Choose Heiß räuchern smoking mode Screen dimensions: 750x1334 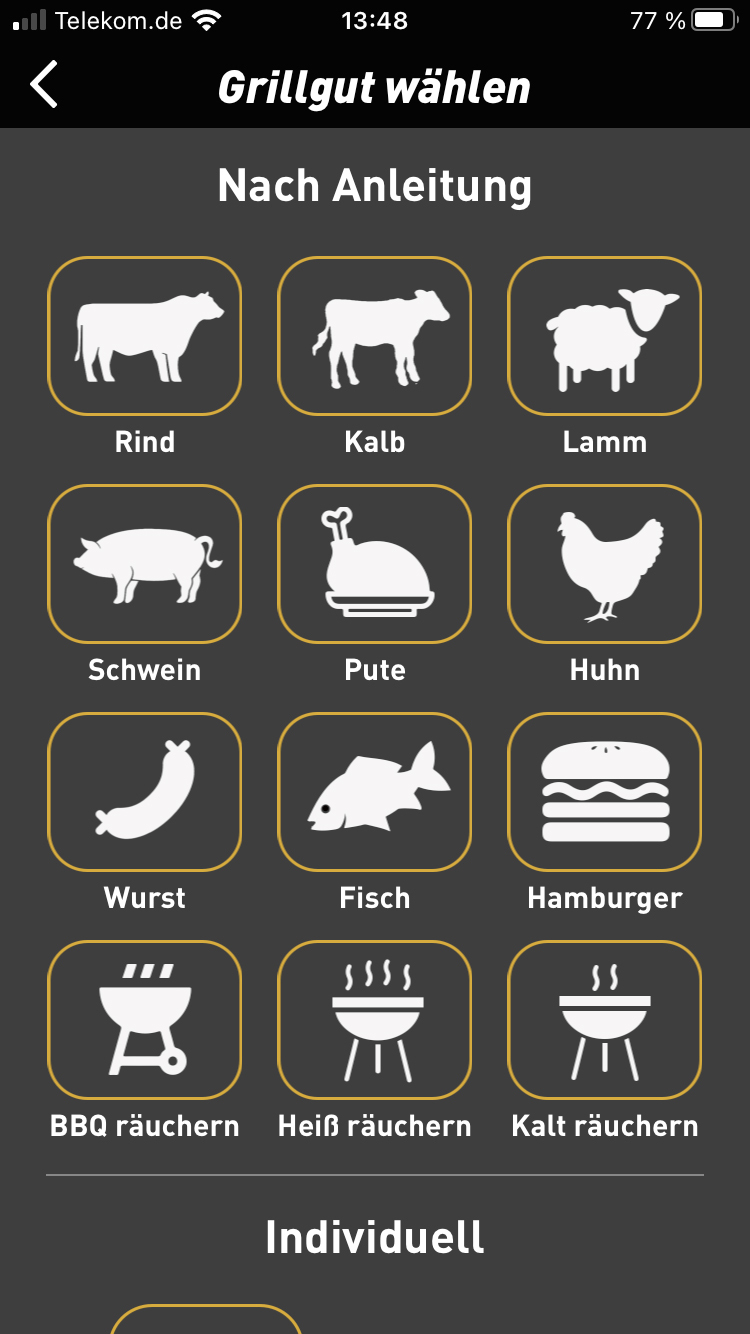(375, 1020)
